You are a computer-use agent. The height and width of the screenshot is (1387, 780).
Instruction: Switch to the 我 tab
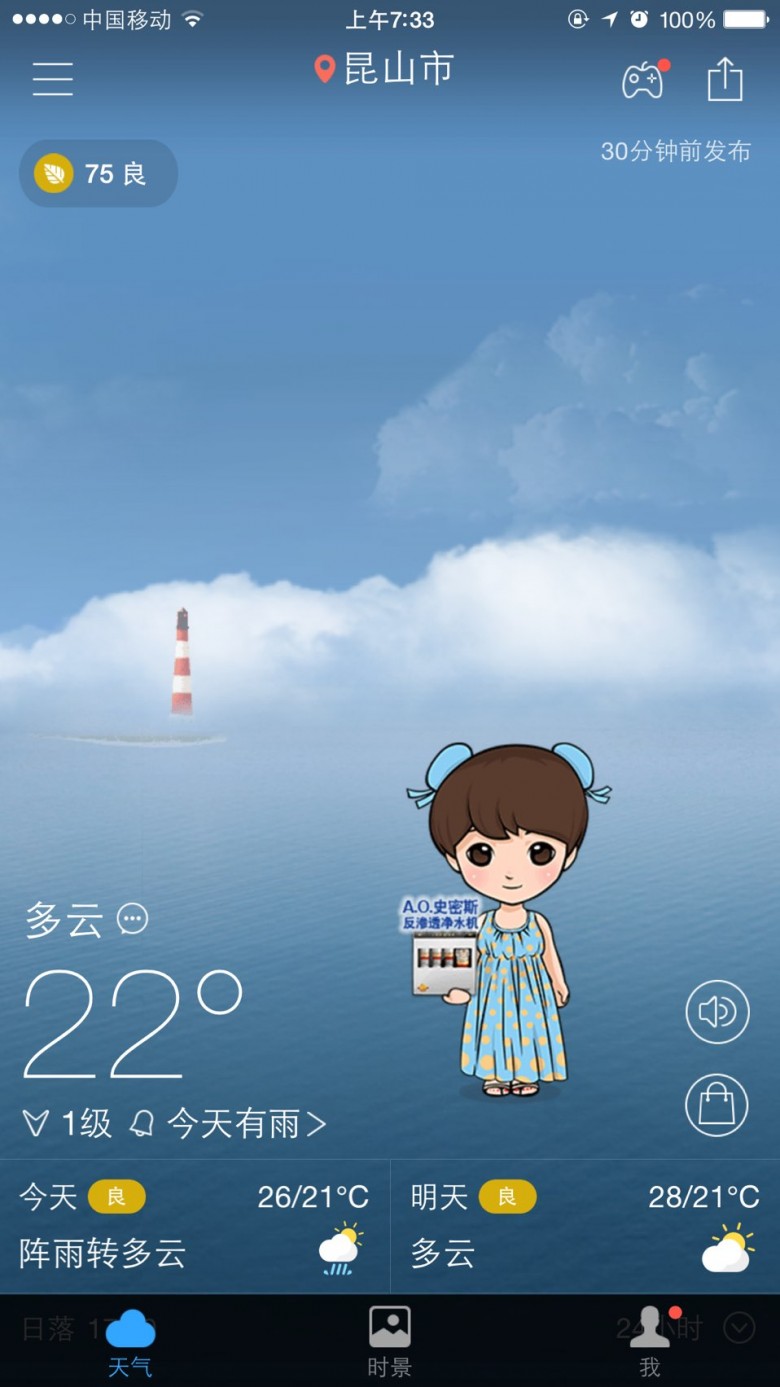650,1341
